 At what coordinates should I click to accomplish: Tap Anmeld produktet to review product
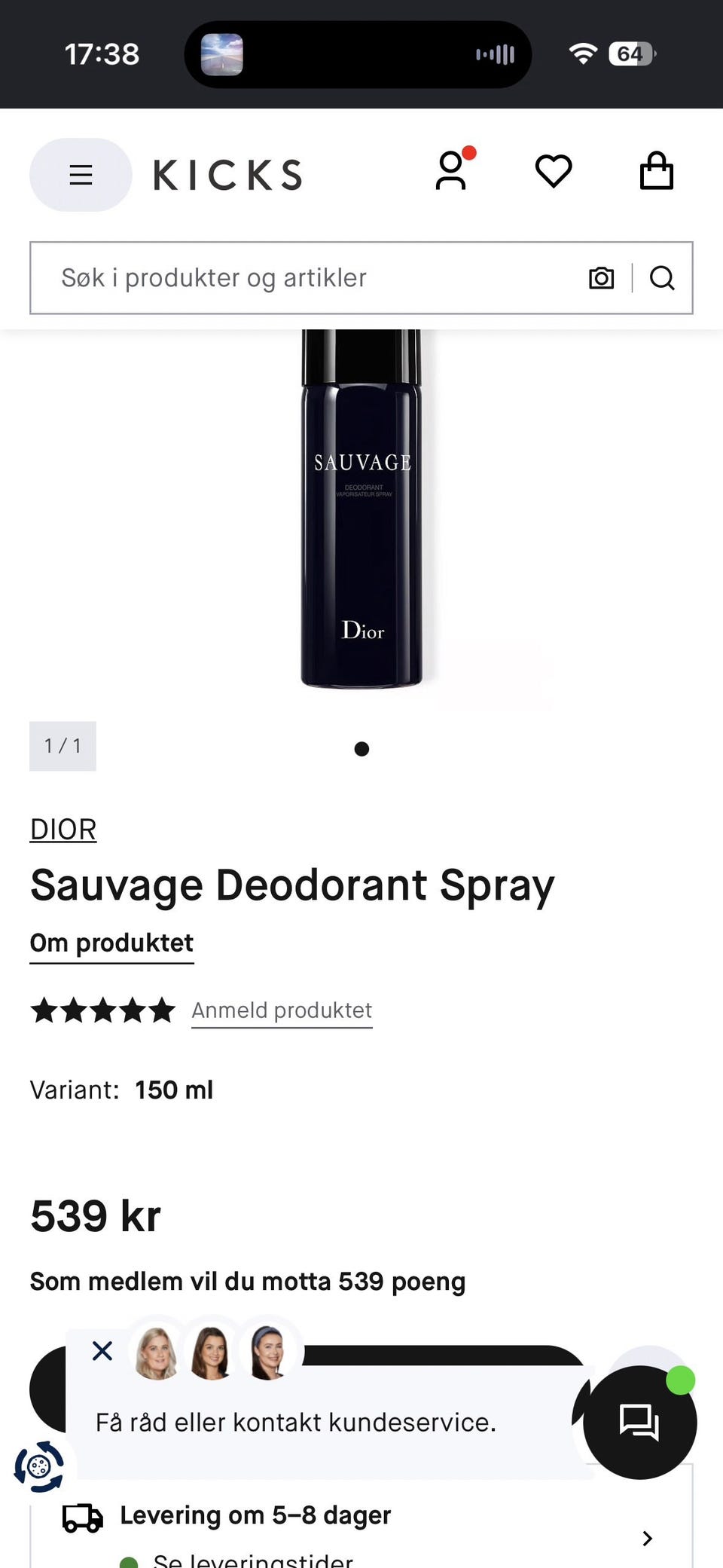tap(282, 1010)
